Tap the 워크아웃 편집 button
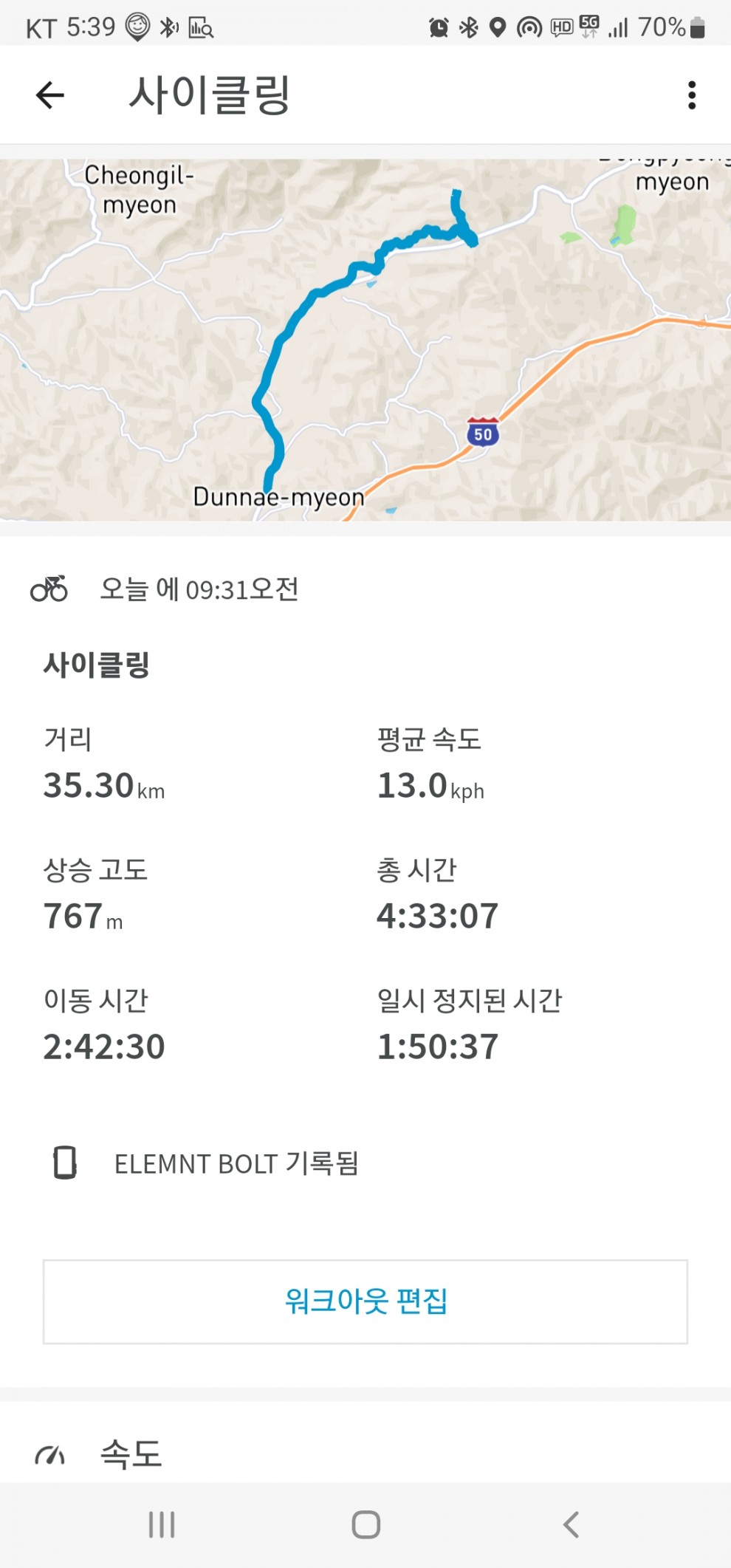 (x=365, y=1301)
